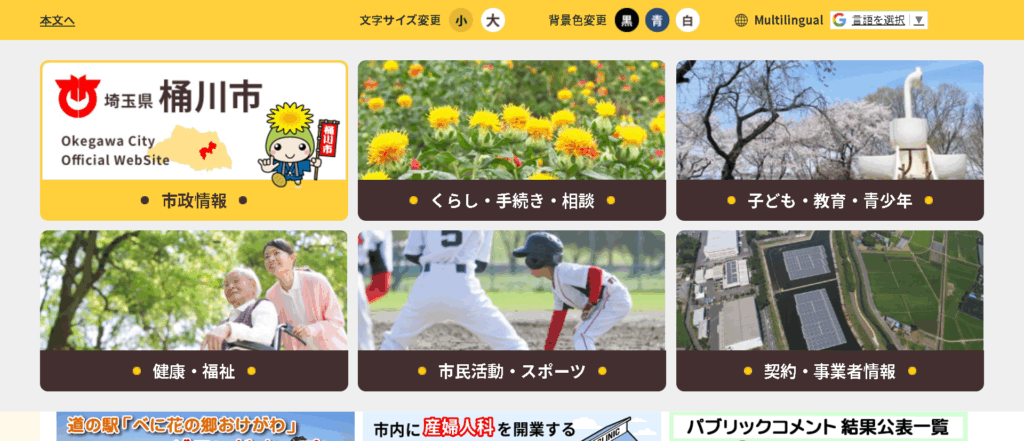Open 子ども・教育・青少年 category
1024x441 pixels.
pos(829,140)
